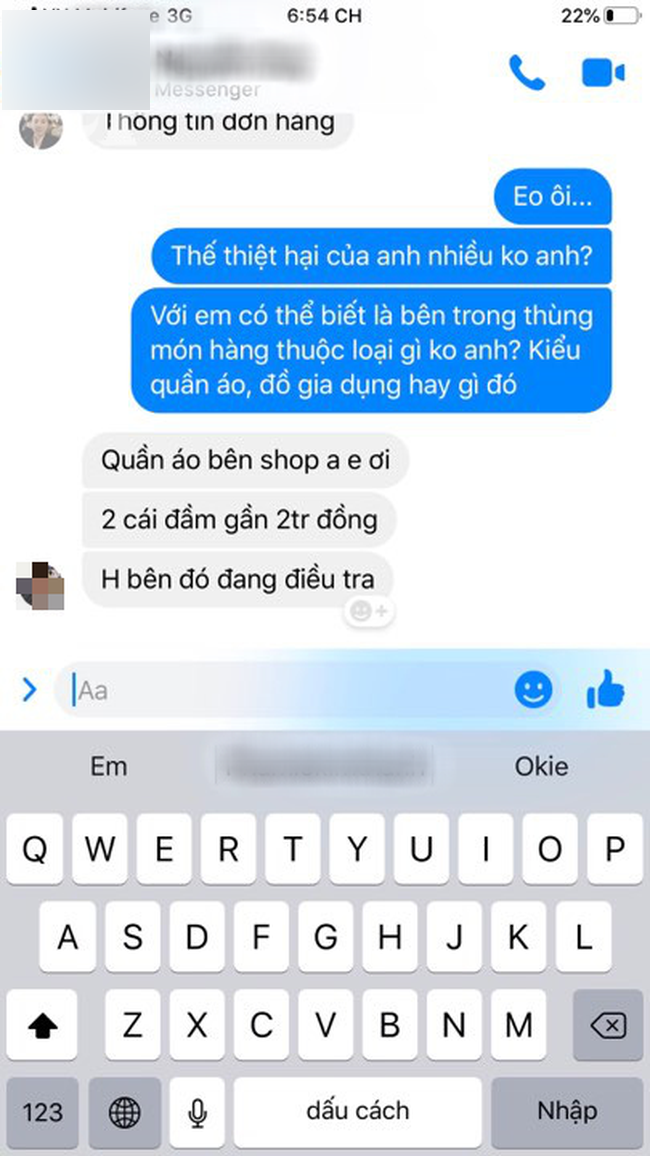Choose the 'Okie' keyboard suggestion
Viewport: 650px width, 1156px height.
[541, 767]
